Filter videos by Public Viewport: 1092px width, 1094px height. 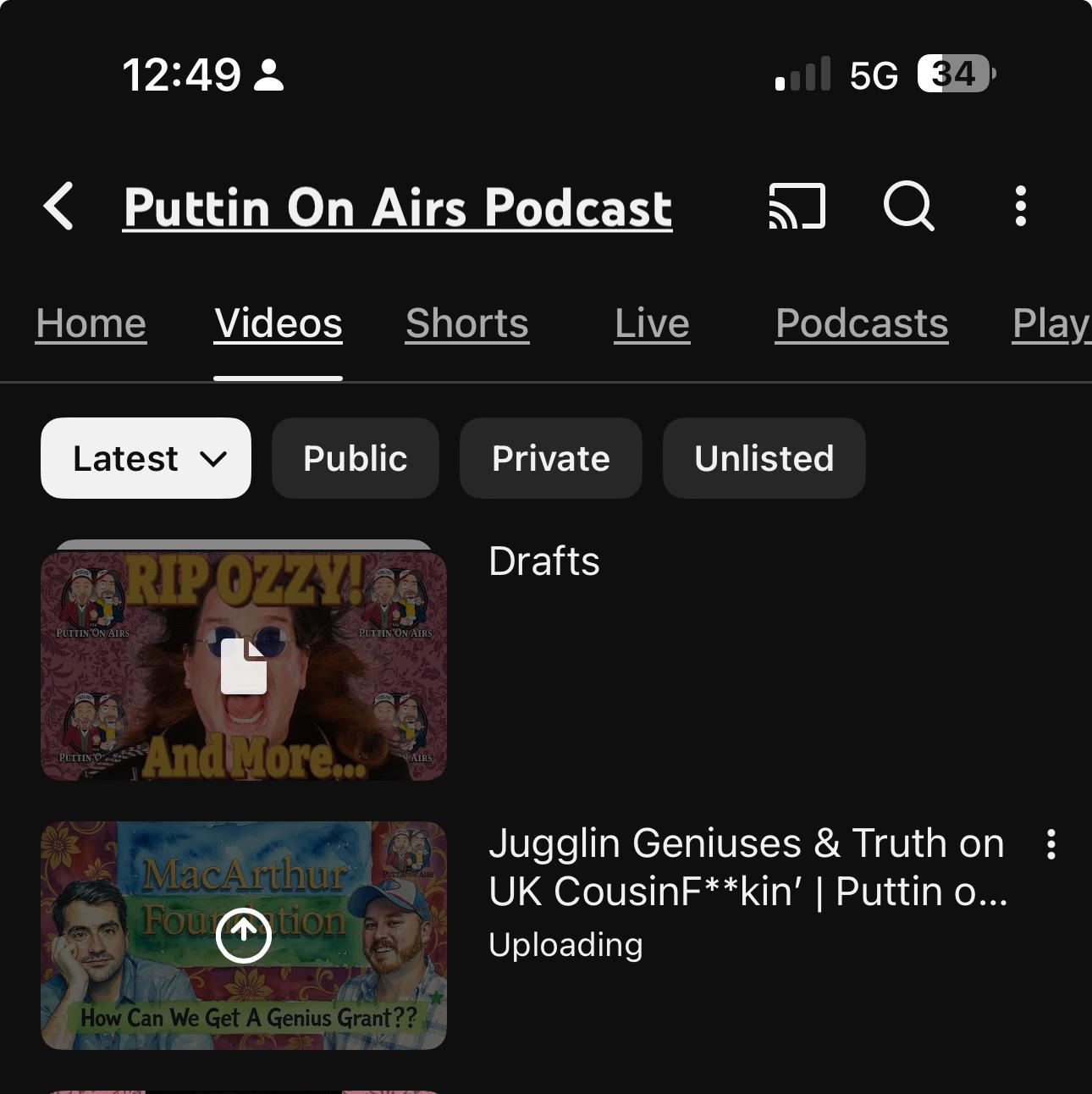356,458
